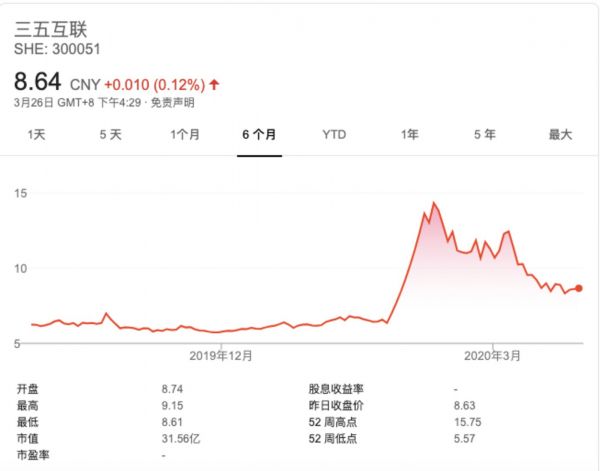
Task: View the 1年 price history
Action: (x=409, y=134)
